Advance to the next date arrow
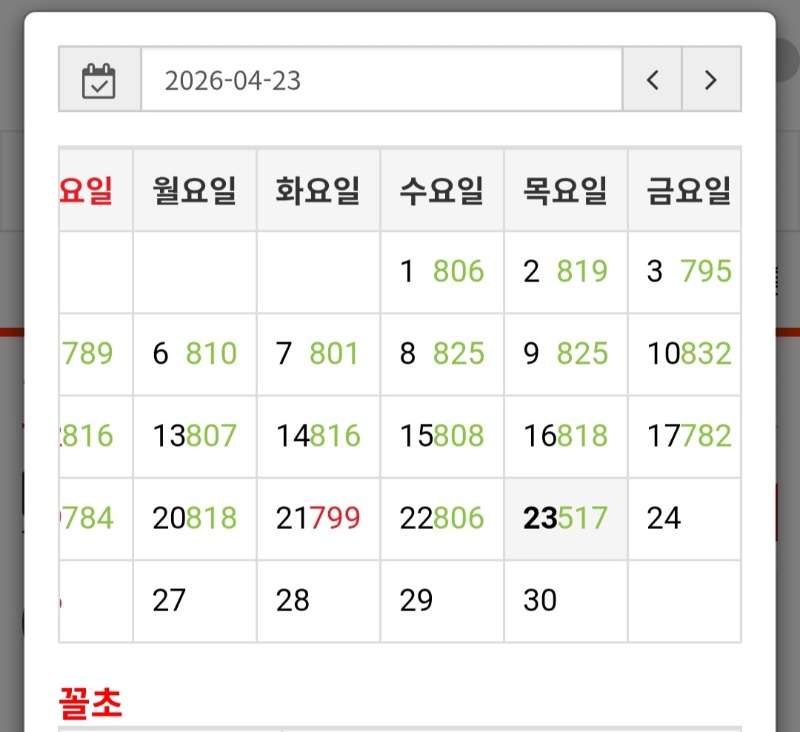This screenshot has width=800, height=732. 711,80
